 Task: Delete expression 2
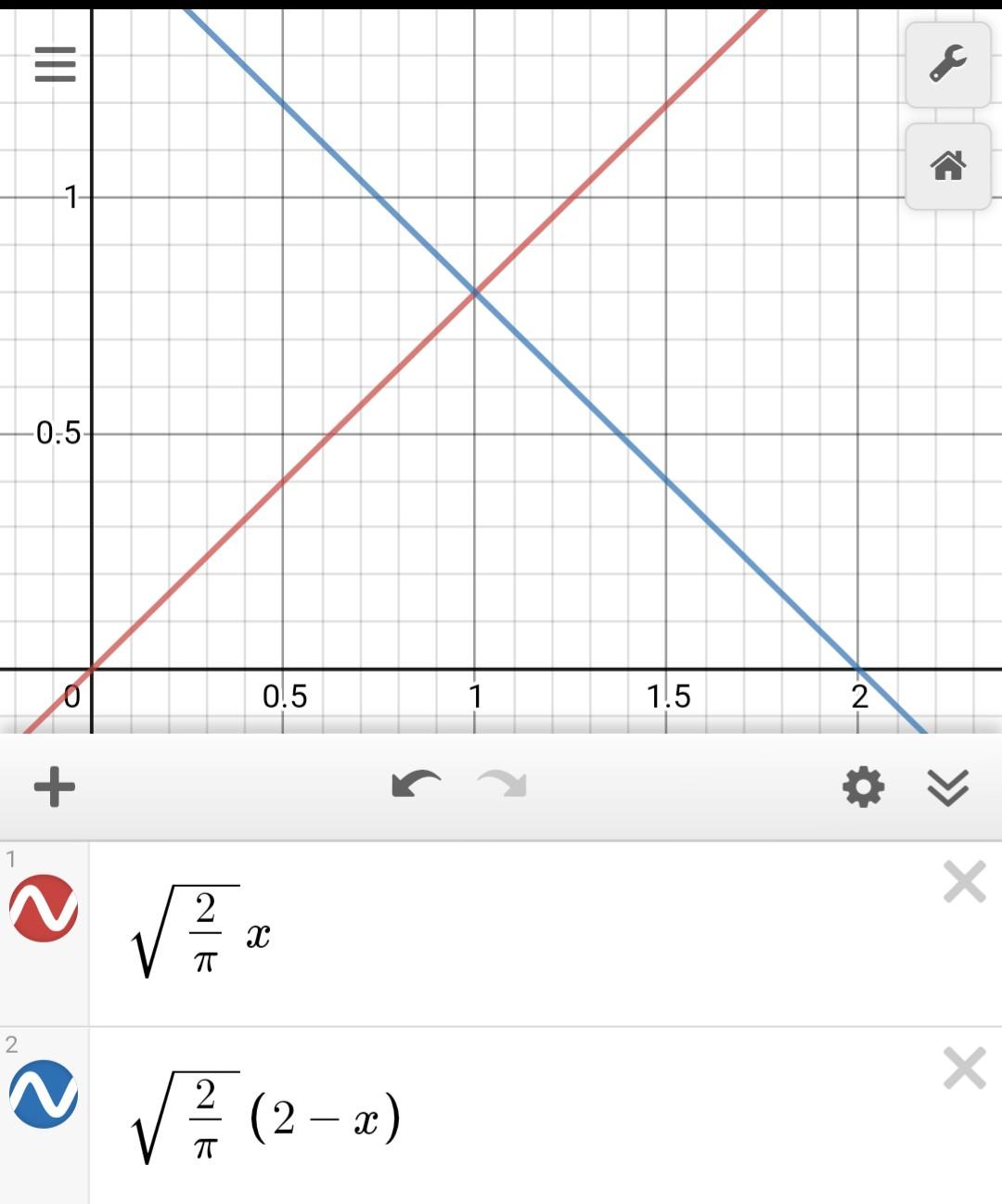[964, 1068]
